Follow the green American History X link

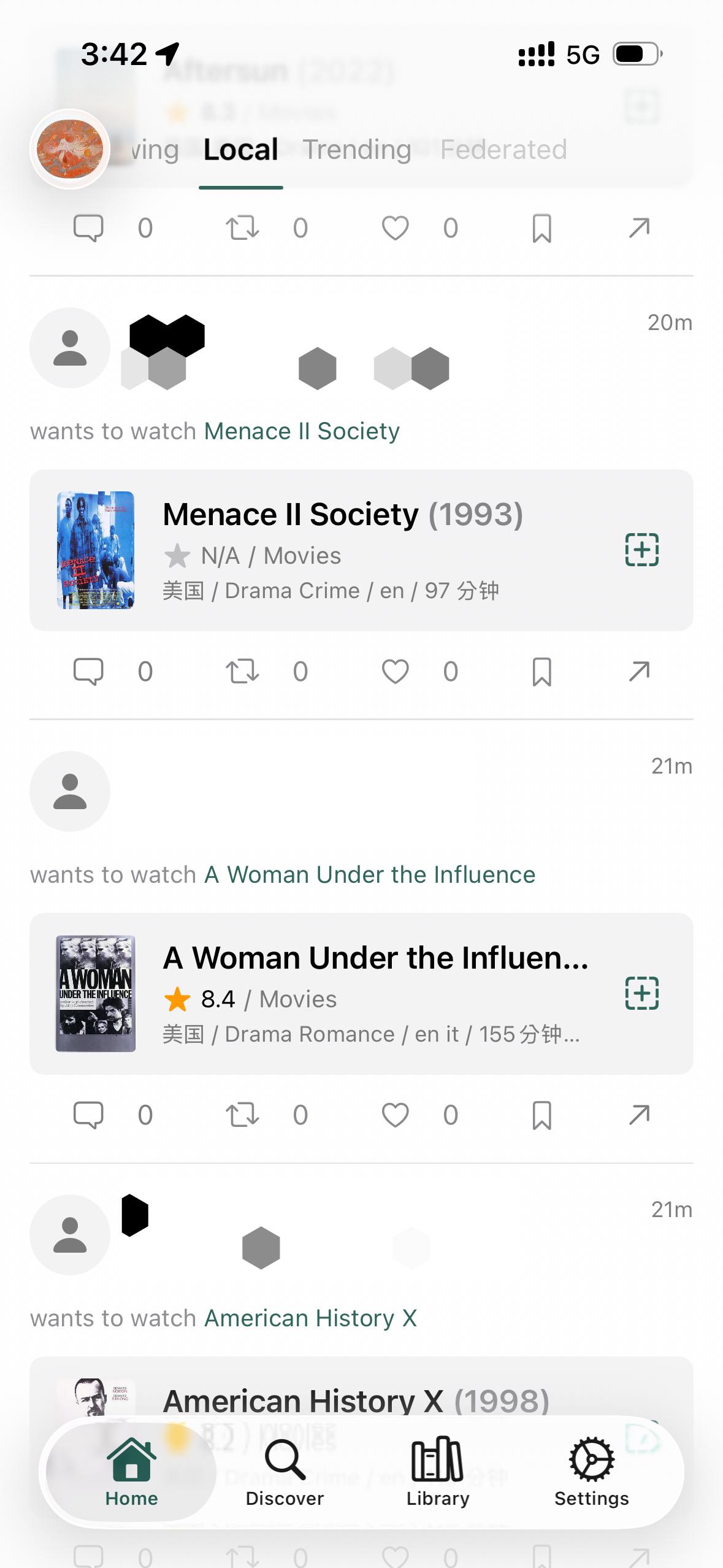[310, 1318]
